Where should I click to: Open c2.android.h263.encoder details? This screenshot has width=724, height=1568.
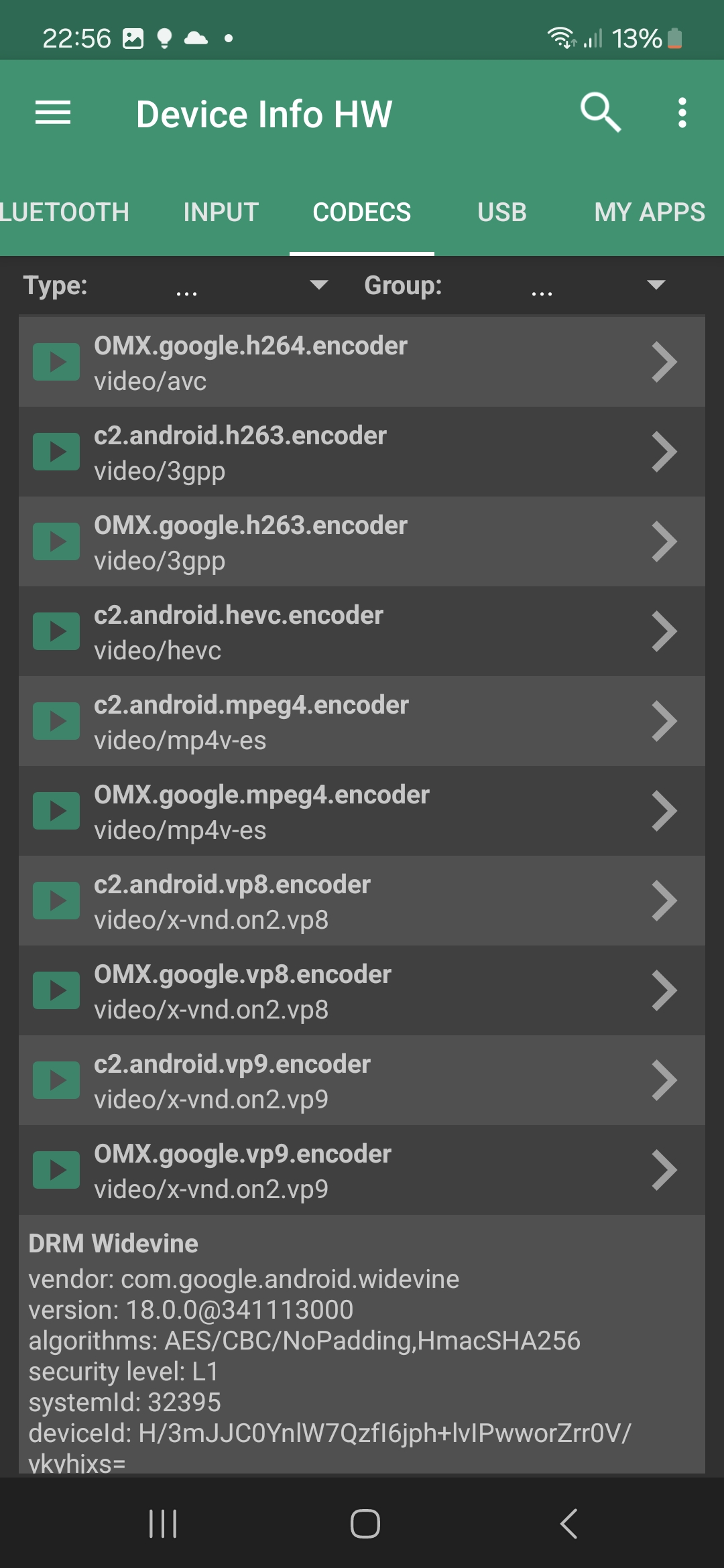(x=362, y=452)
